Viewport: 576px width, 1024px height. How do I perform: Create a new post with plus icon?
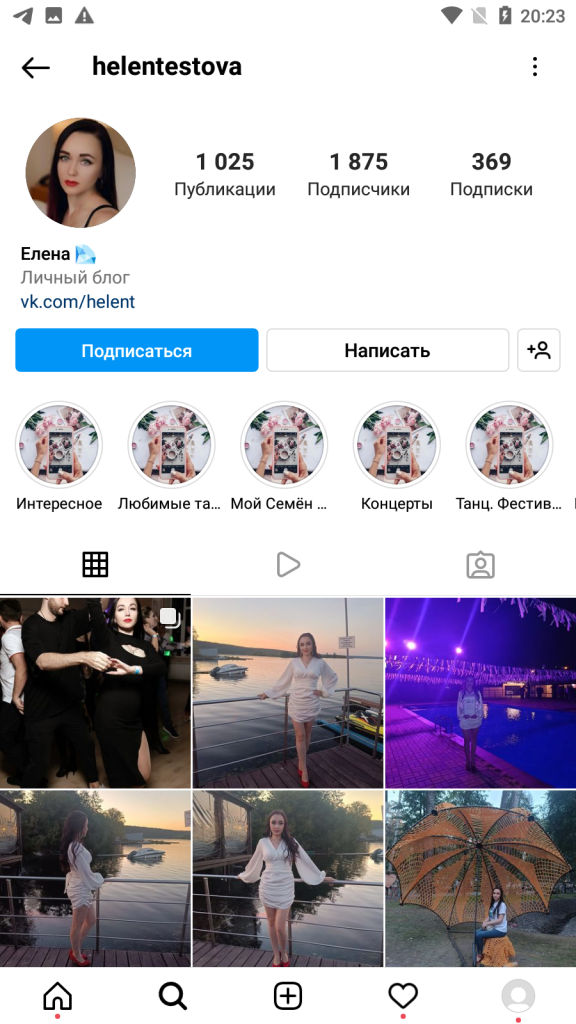pyautogui.click(x=287, y=997)
